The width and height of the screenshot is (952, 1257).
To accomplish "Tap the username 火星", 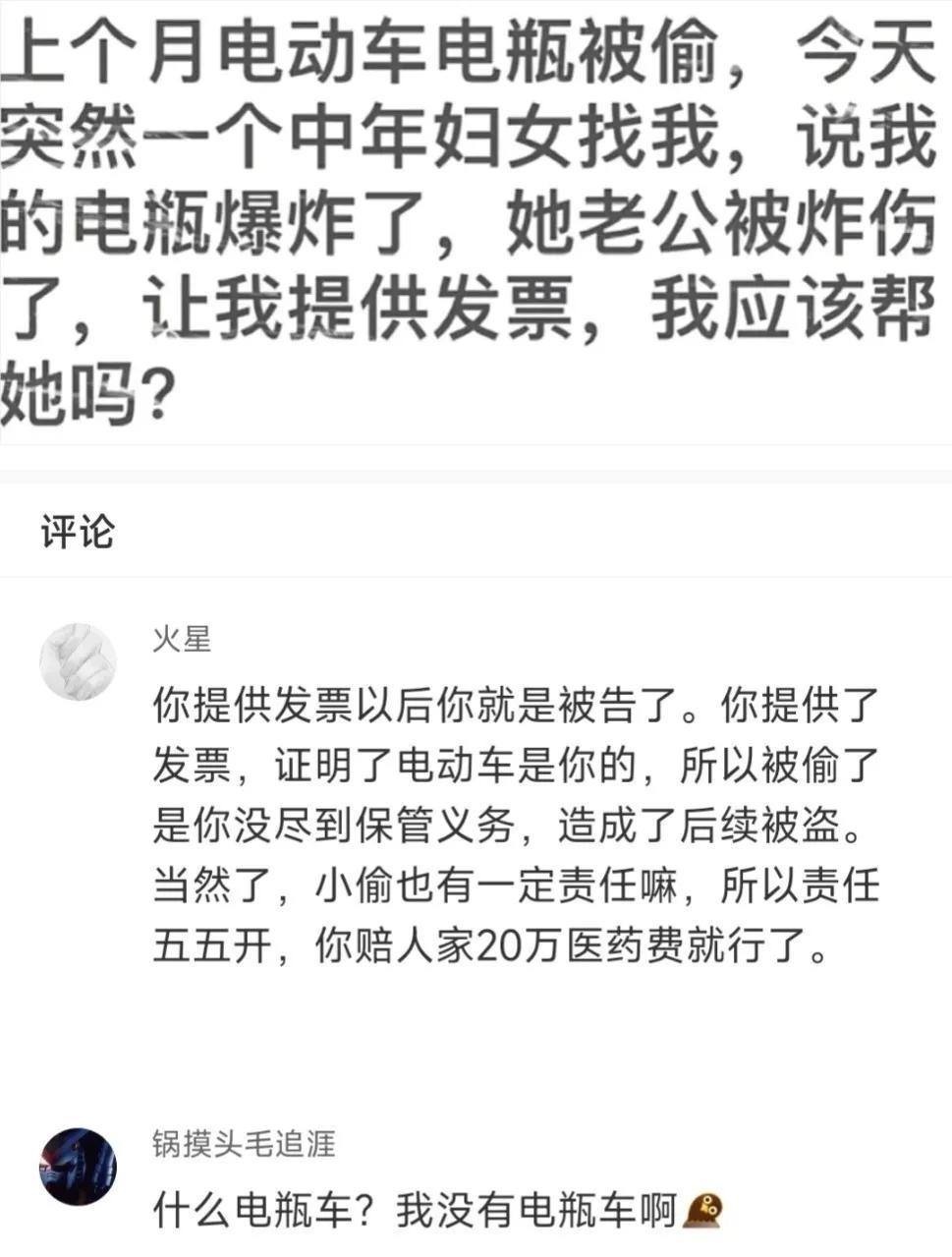I will coord(182,640).
